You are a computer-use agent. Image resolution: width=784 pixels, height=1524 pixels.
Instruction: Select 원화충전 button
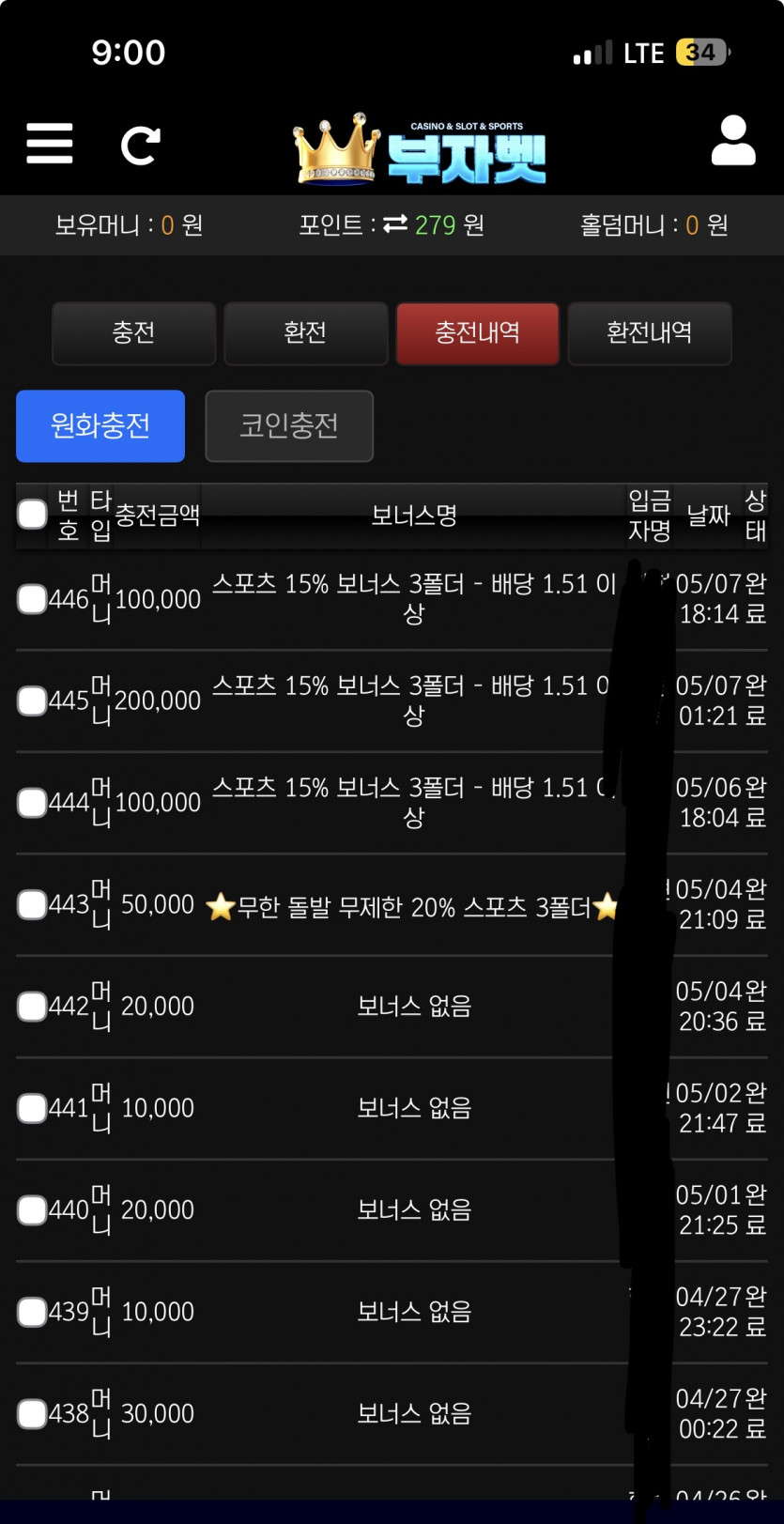pyautogui.click(x=100, y=425)
